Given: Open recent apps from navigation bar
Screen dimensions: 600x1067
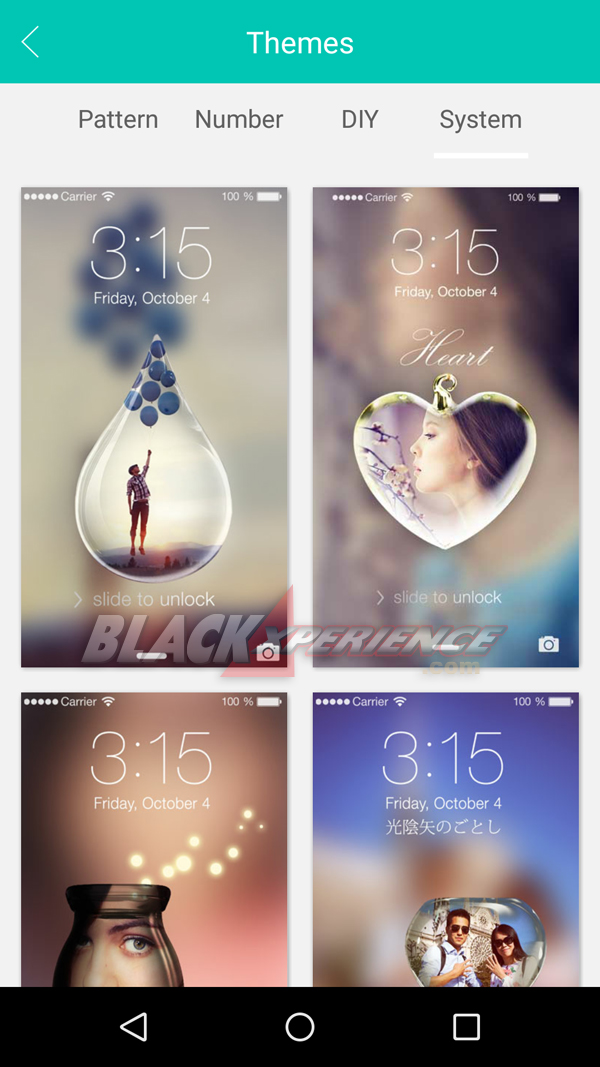Looking at the screenshot, I should coord(467,1027).
